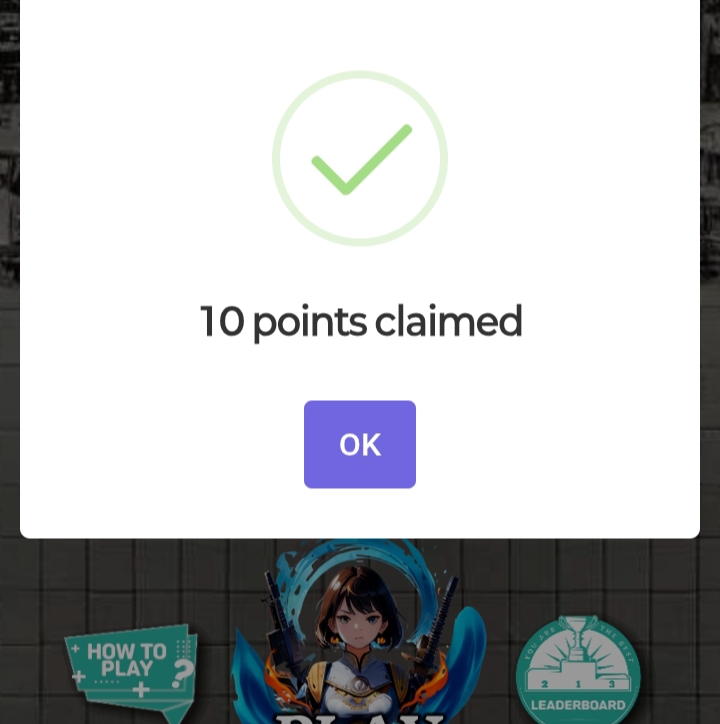This screenshot has width=720, height=724.
Task: Open the Leaderboard
Action: tap(578, 670)
